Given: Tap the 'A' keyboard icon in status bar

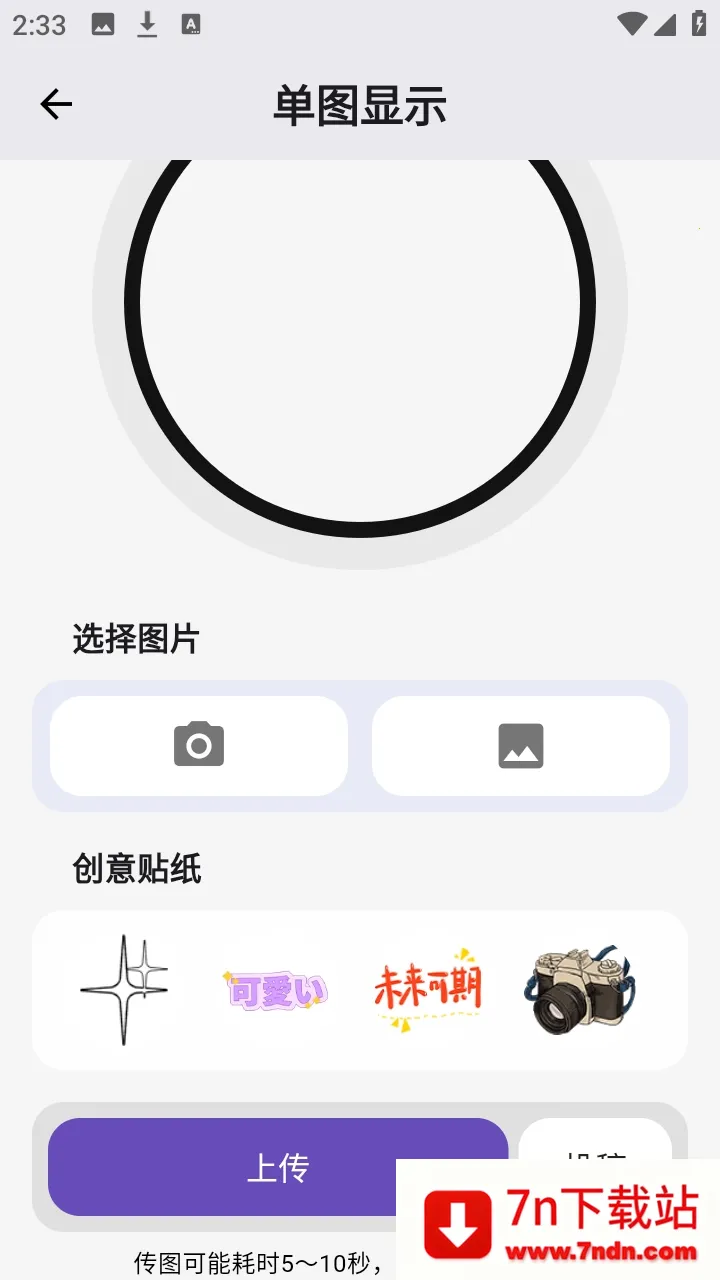Looking at the screenshot, I should [190, 24].
